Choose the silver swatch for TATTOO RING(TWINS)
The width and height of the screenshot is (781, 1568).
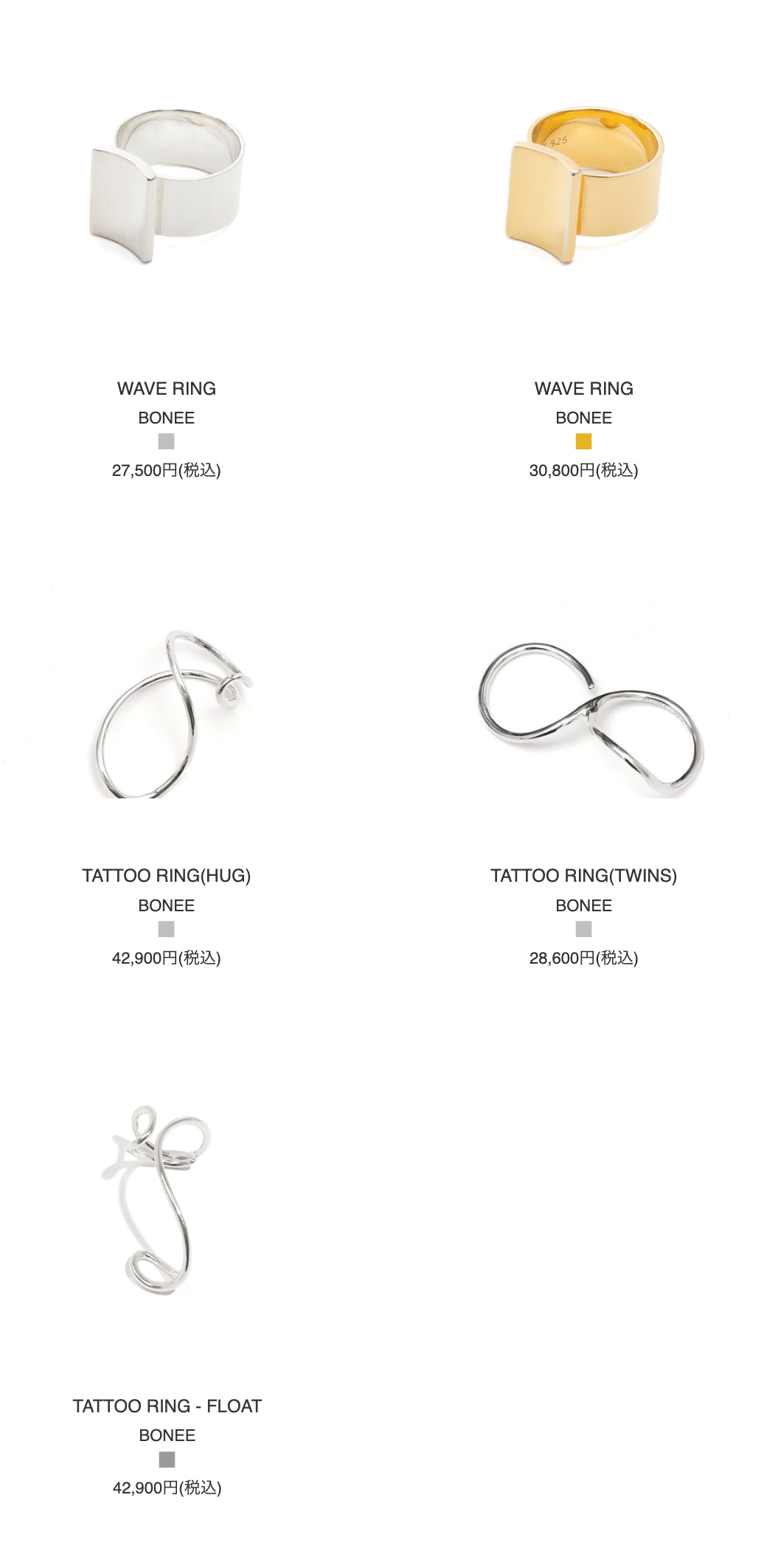click(583, 929)
